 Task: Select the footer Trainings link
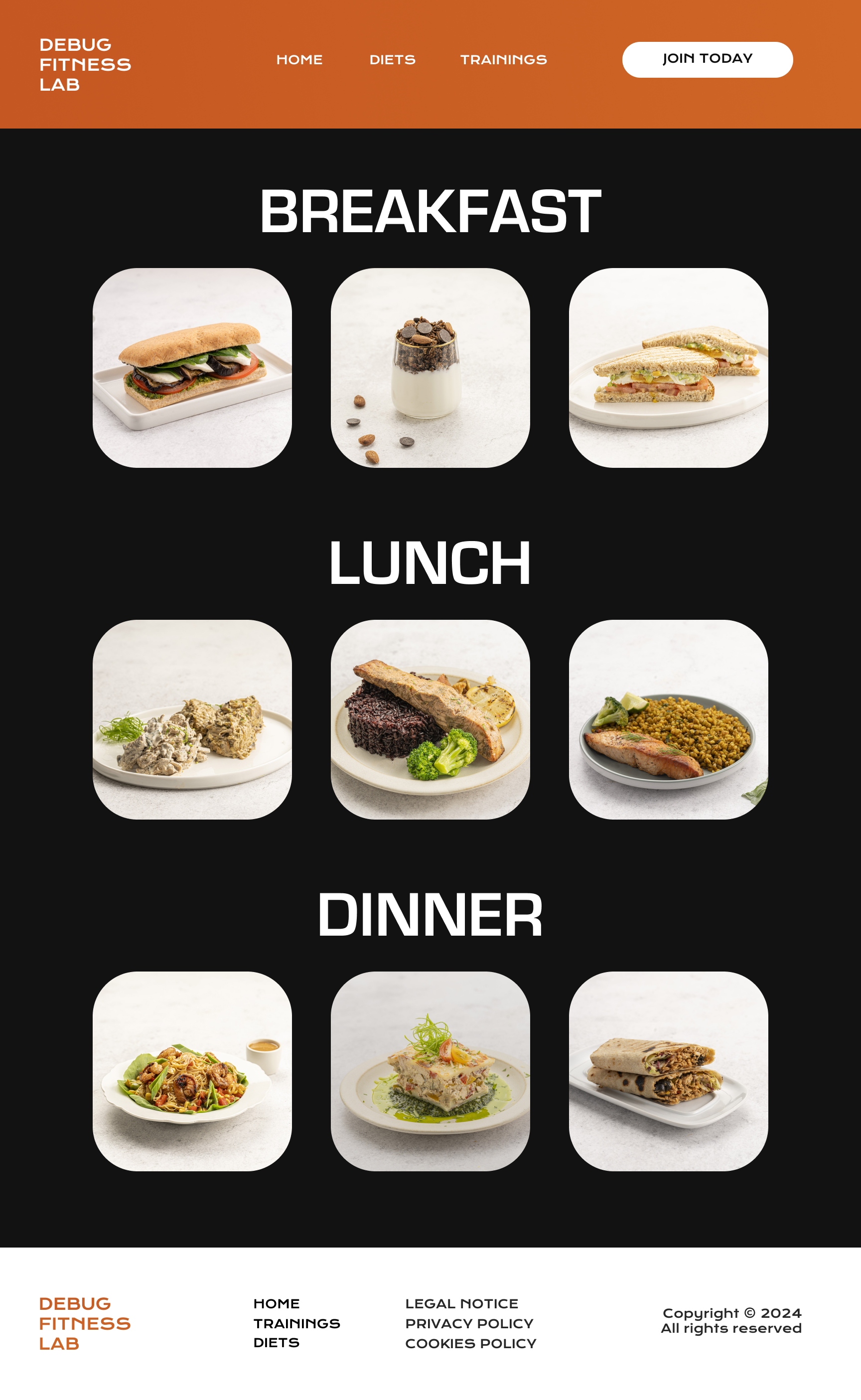click(x=296, y=1323)
